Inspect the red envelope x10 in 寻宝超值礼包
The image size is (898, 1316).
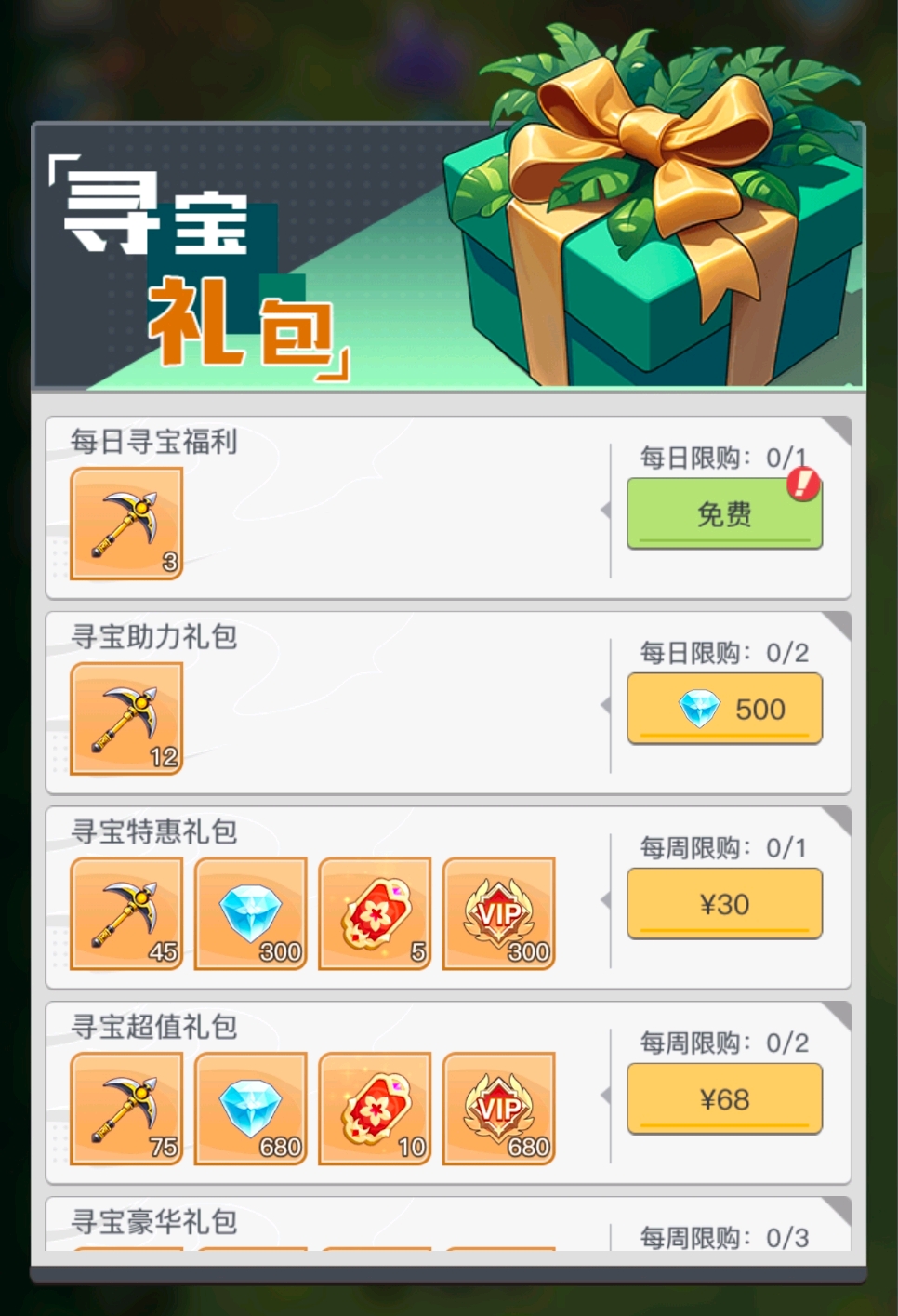(375, 1110)
